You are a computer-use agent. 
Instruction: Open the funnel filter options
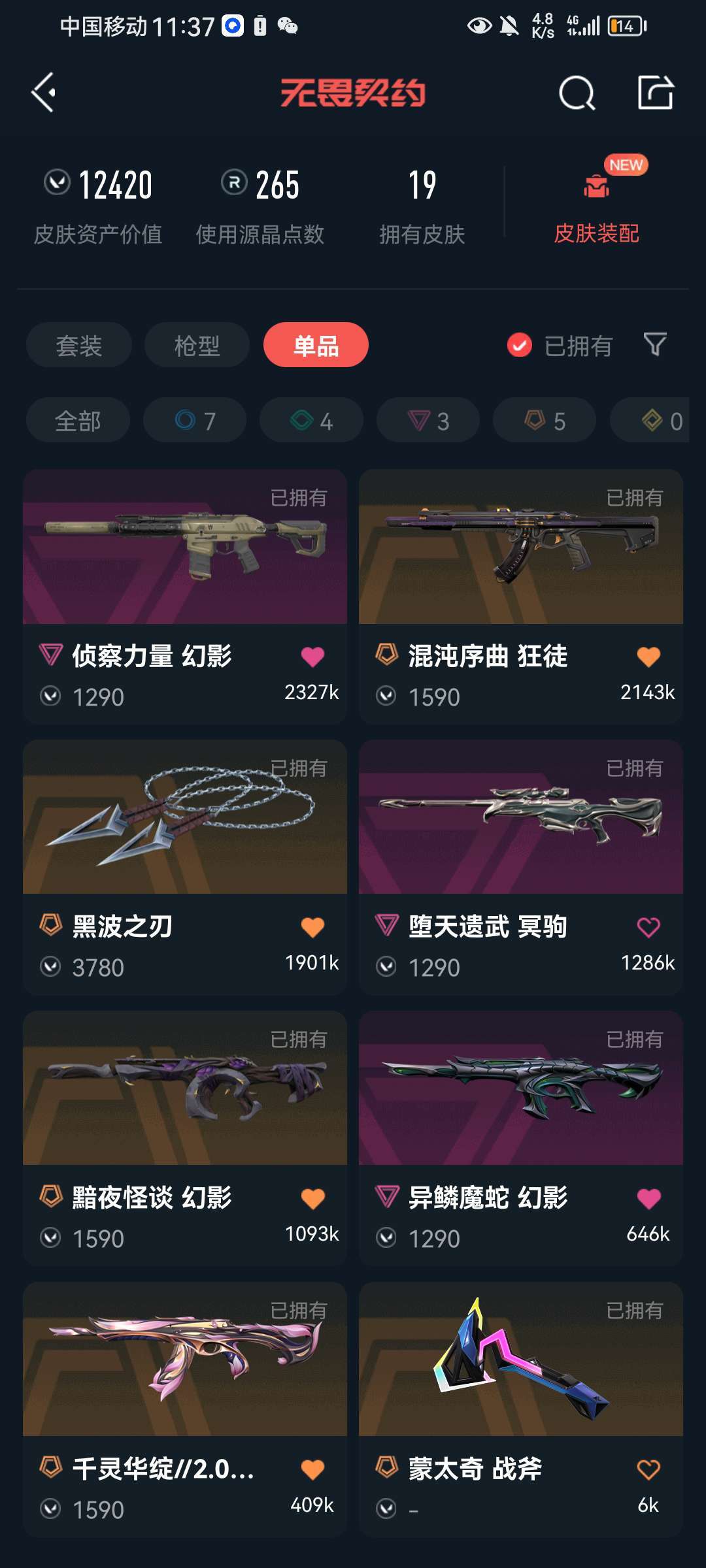(655, 344)
